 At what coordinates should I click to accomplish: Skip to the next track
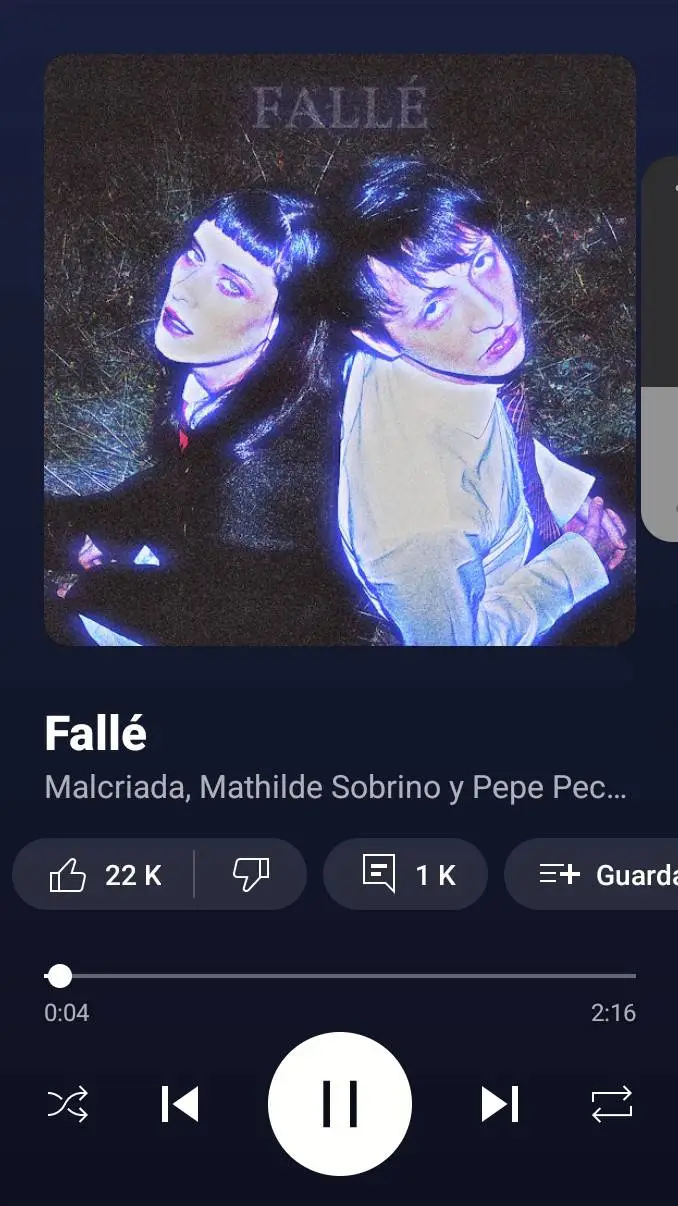(500, 1104)
